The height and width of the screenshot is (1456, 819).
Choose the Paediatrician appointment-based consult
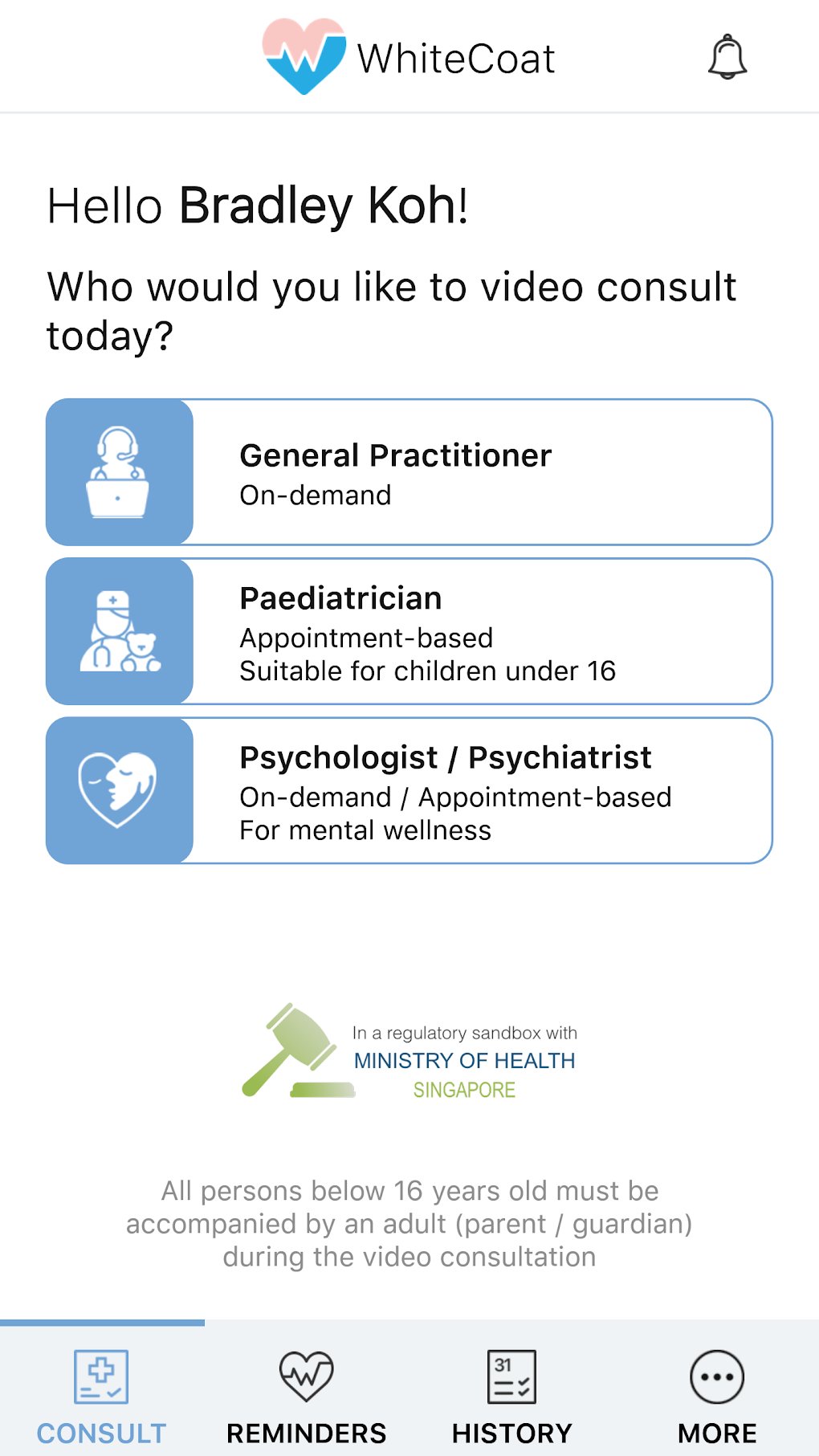click(x=409, y=631)
